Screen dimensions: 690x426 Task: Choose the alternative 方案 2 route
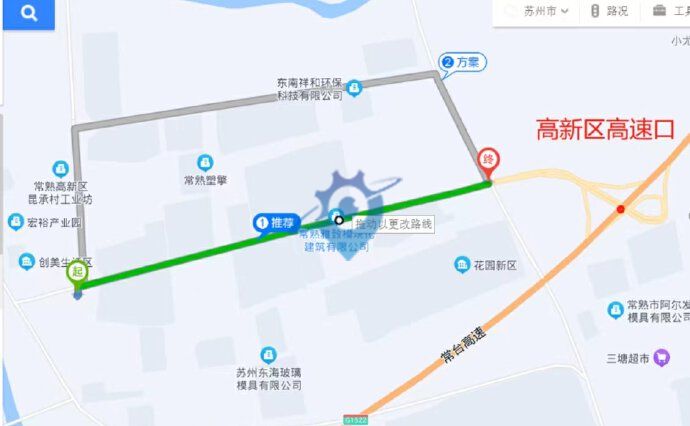[x=460, y=62]
